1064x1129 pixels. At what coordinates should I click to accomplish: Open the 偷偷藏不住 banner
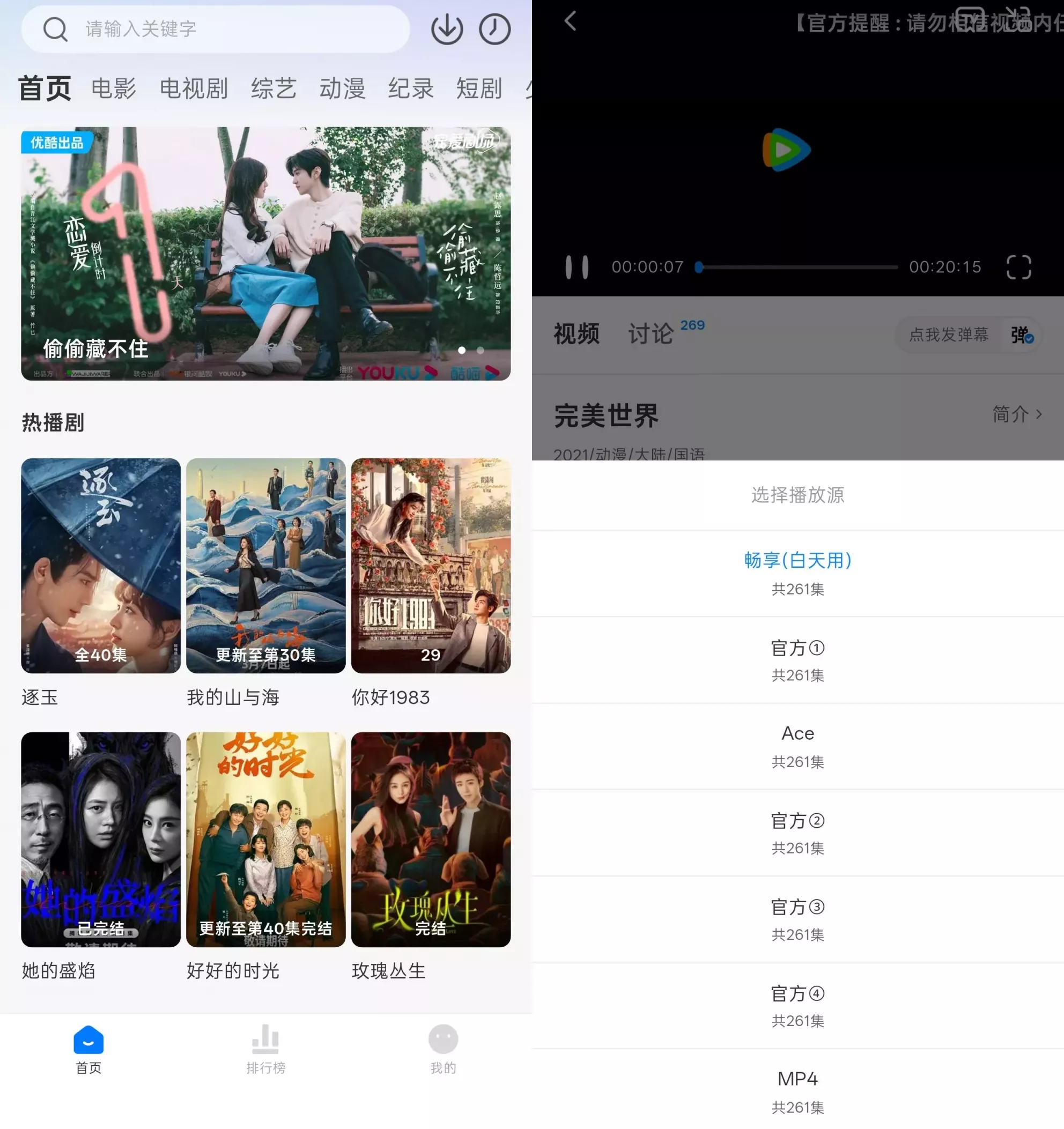pos(266,253)
